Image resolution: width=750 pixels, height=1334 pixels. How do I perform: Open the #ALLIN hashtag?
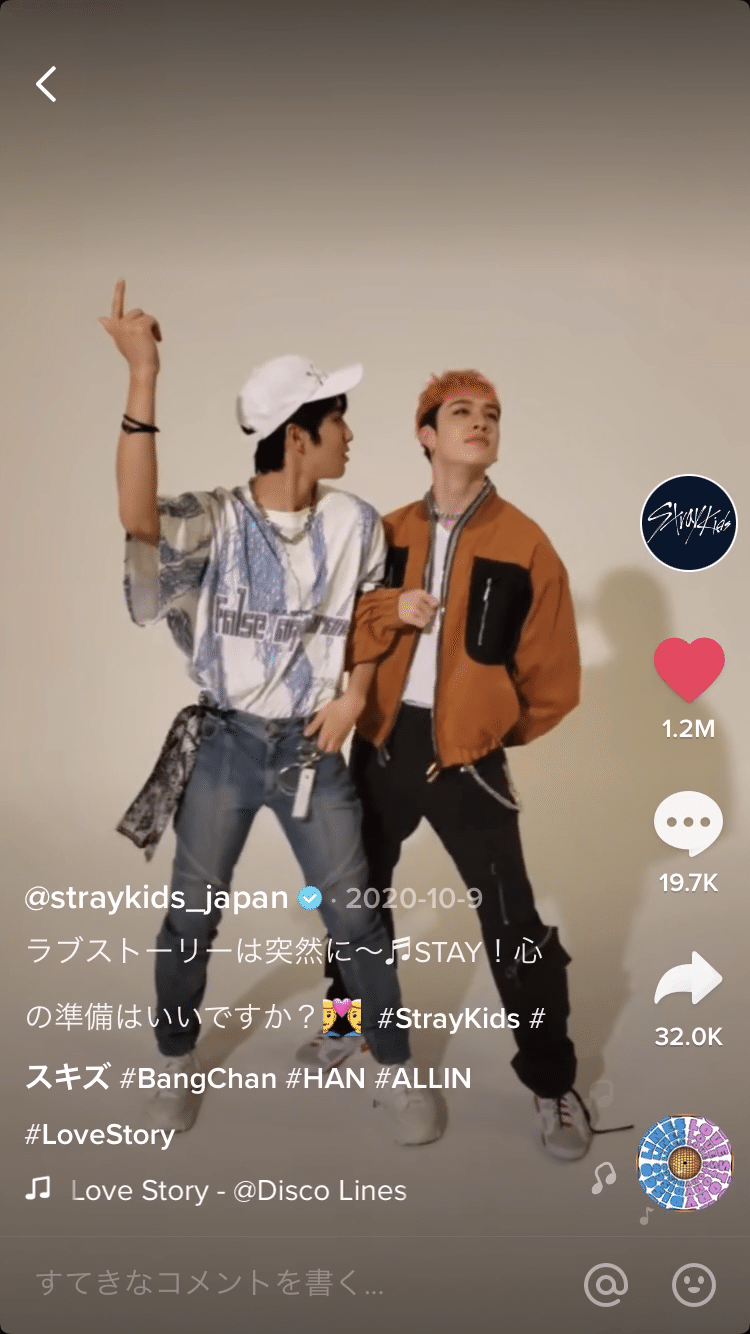(x=423, y=1078)
